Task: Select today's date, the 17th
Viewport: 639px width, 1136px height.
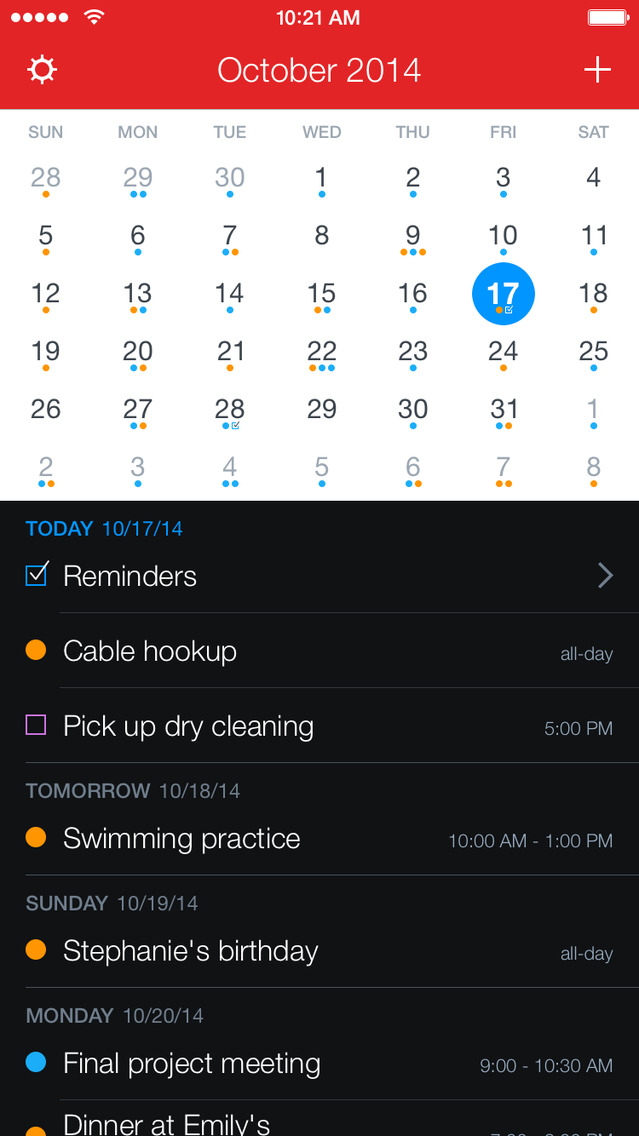Action: tap(503, 295)
